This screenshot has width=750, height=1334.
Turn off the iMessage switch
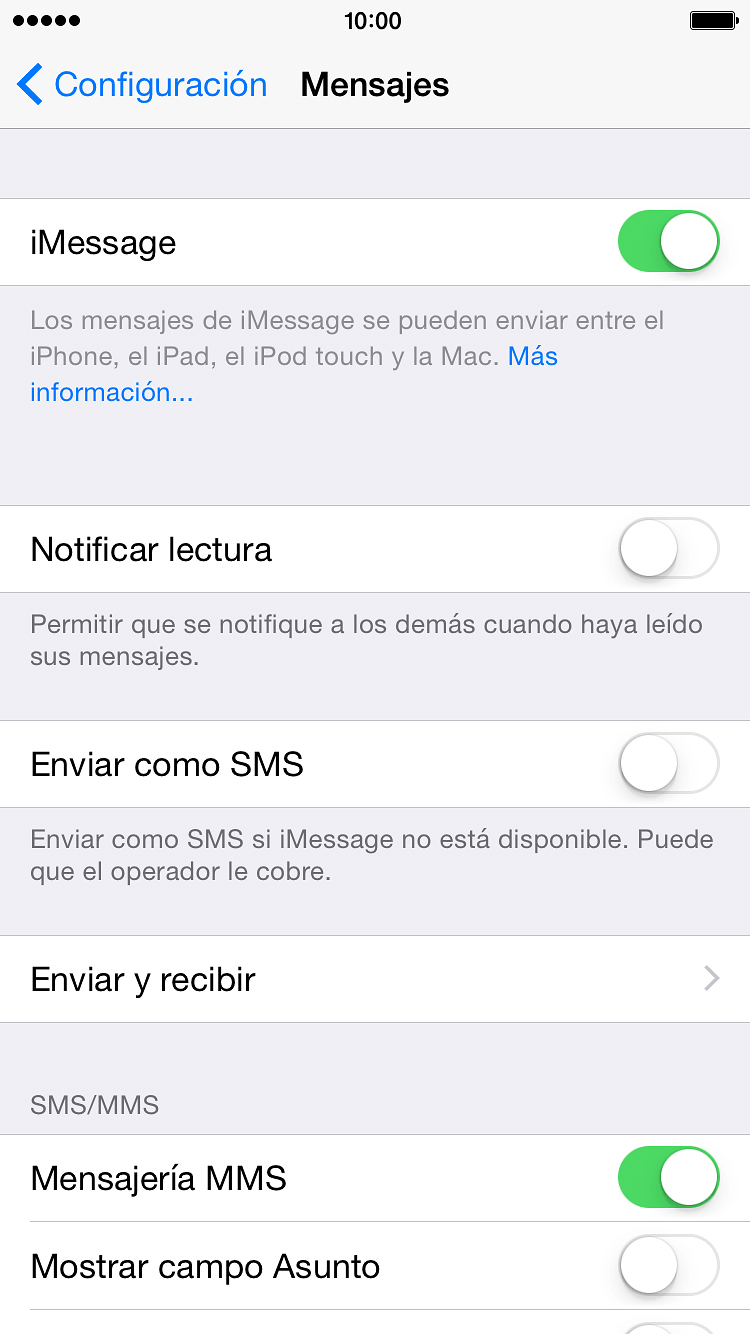coord(669,242)
